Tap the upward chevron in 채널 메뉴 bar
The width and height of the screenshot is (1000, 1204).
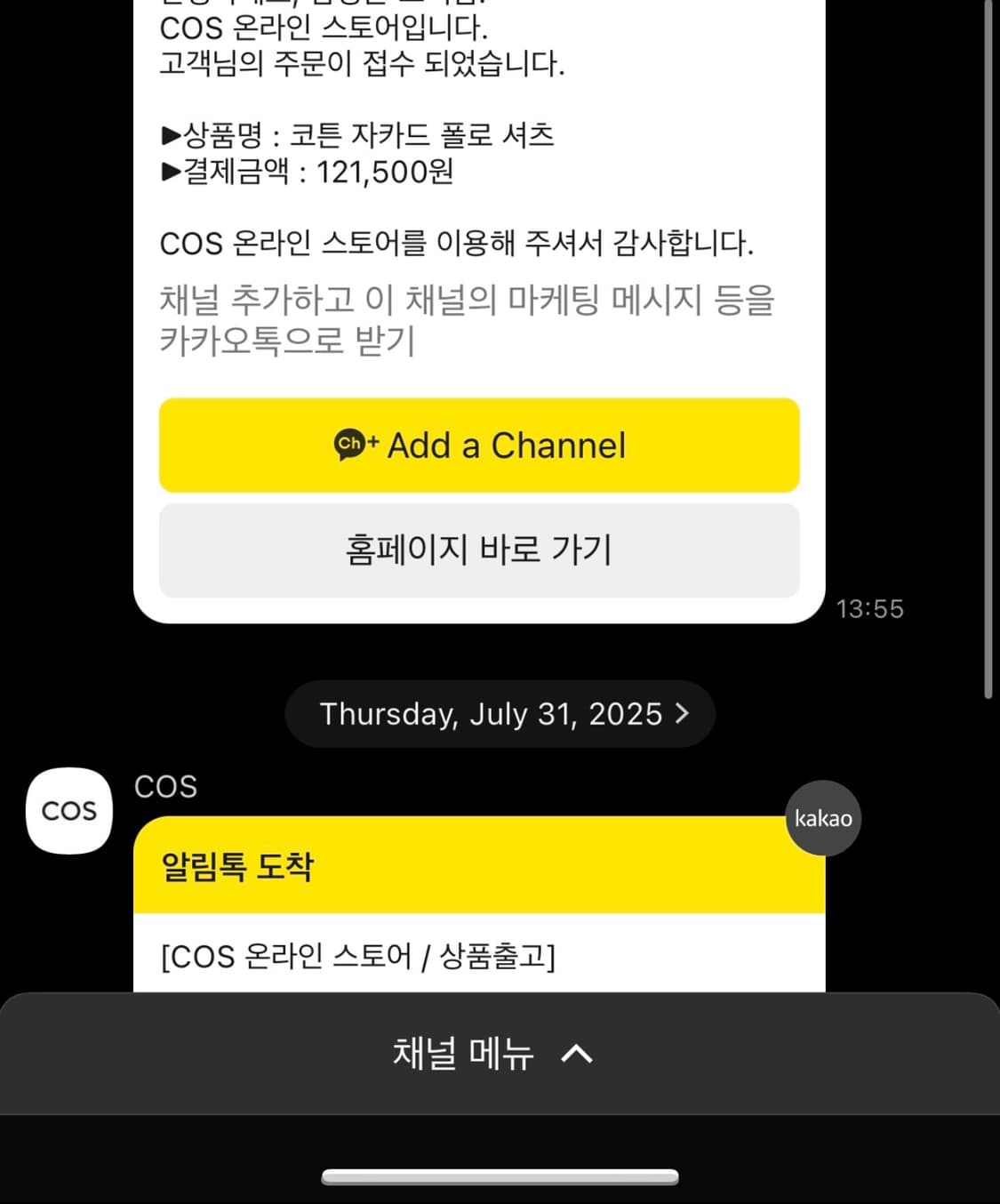576,1053
